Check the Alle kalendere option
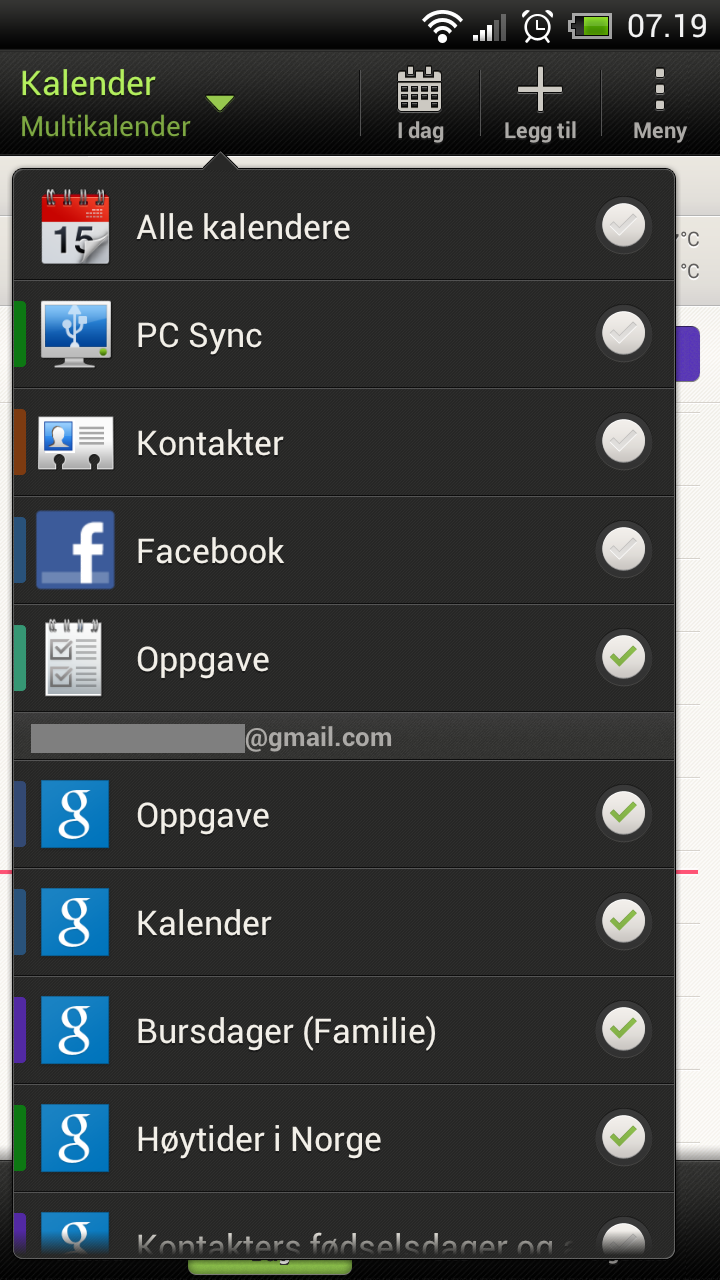The height and width of the screenshot is (1280, 720). coord(344,227)
